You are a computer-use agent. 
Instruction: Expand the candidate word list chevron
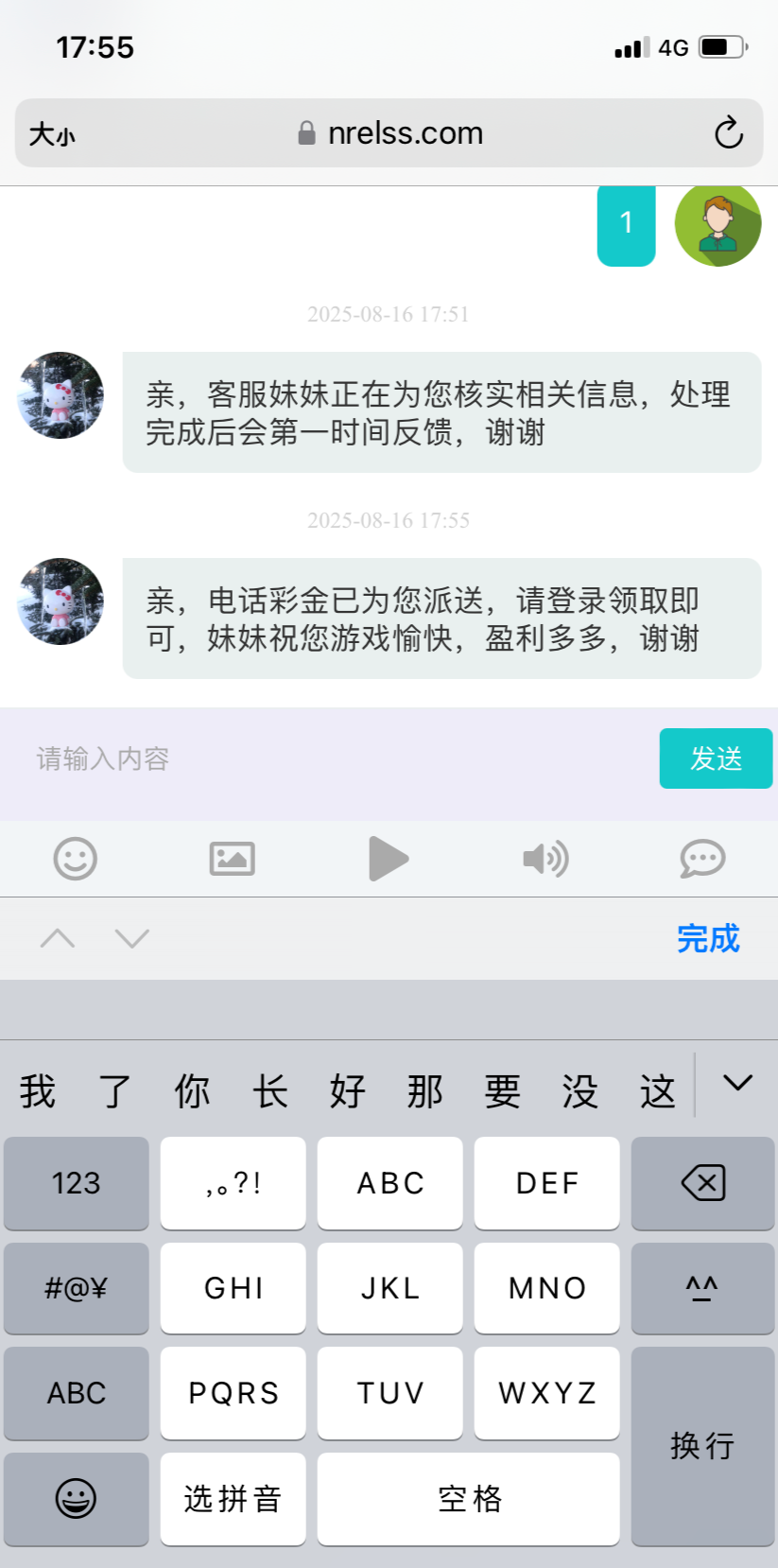pyautogui.click(x=737, y=1084)
